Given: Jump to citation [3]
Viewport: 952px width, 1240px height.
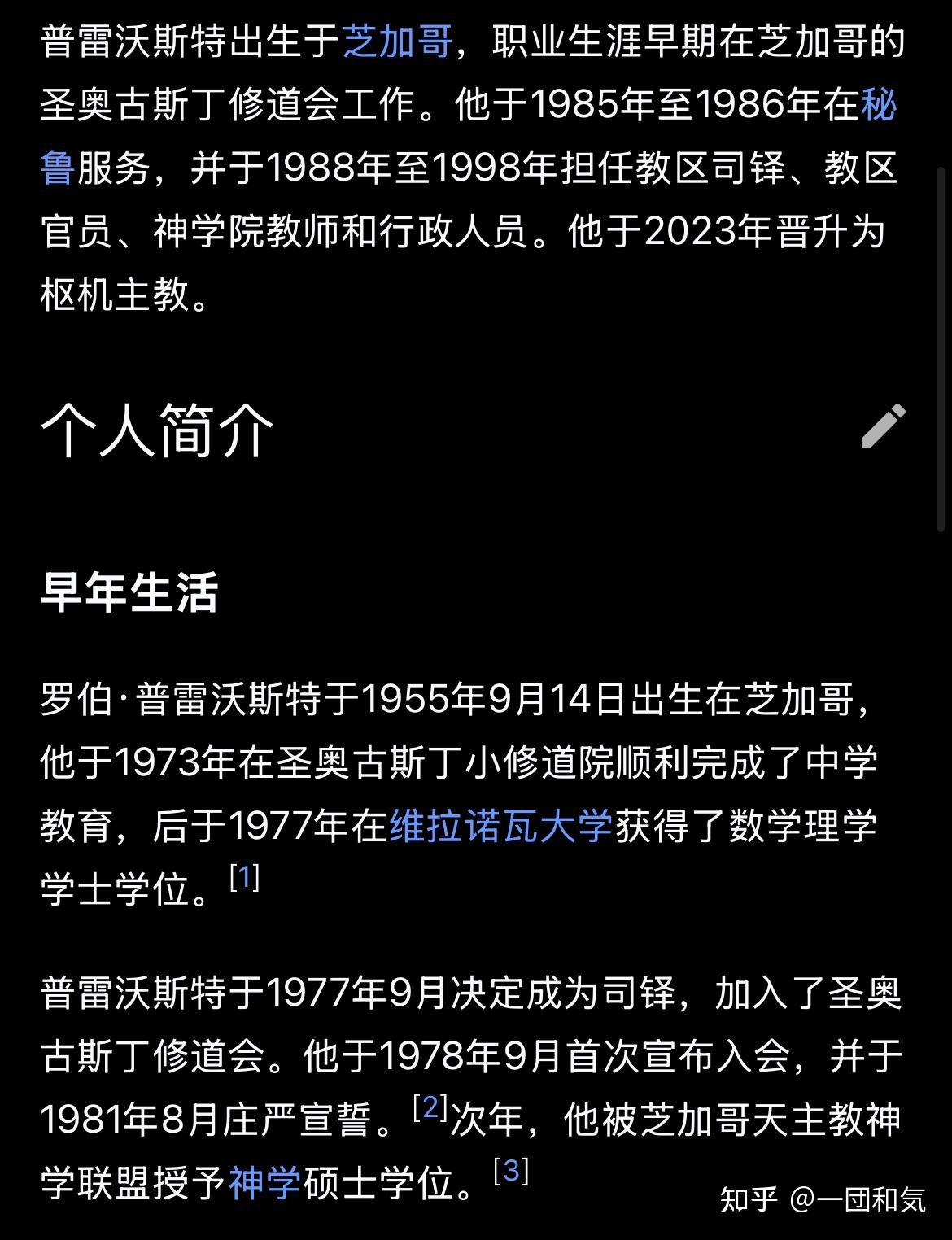Looking at the screenshot, I should click(511, 1171).
